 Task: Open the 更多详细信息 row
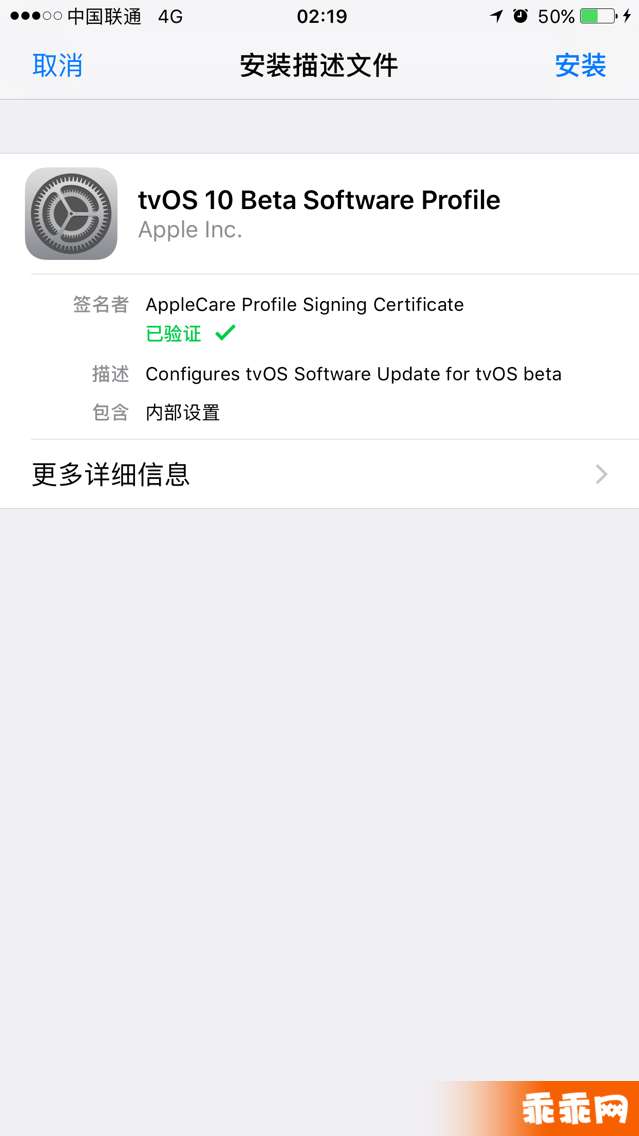pyautogui.click(x=319, y=474)
